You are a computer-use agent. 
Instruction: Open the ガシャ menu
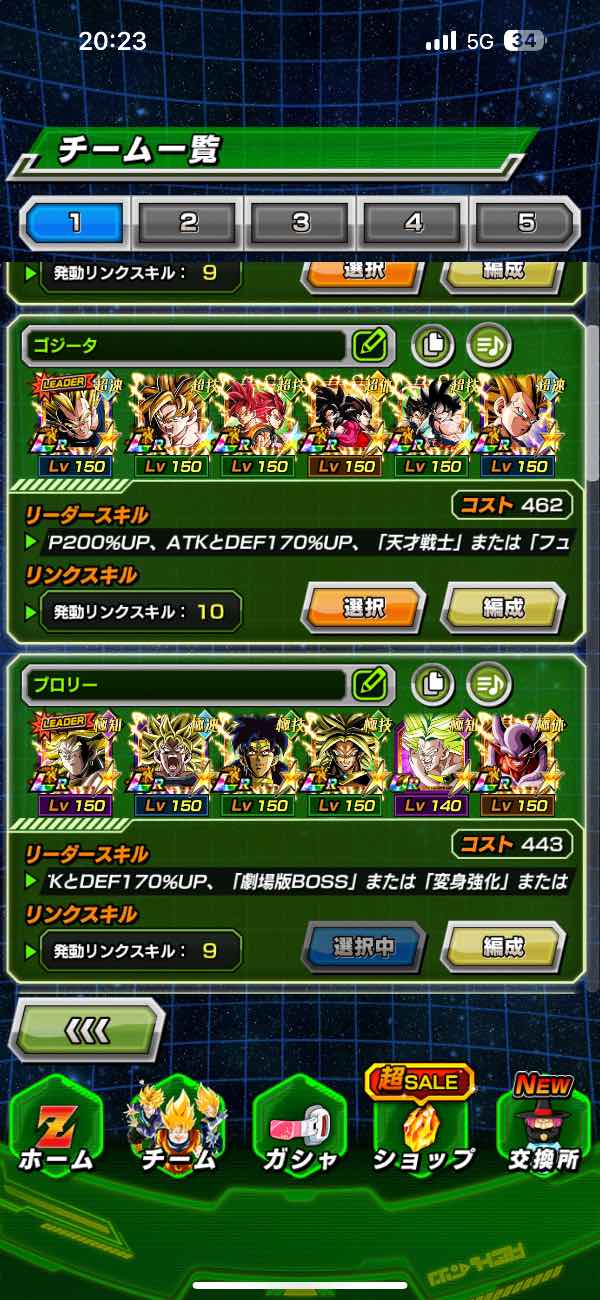[300, 1130]
